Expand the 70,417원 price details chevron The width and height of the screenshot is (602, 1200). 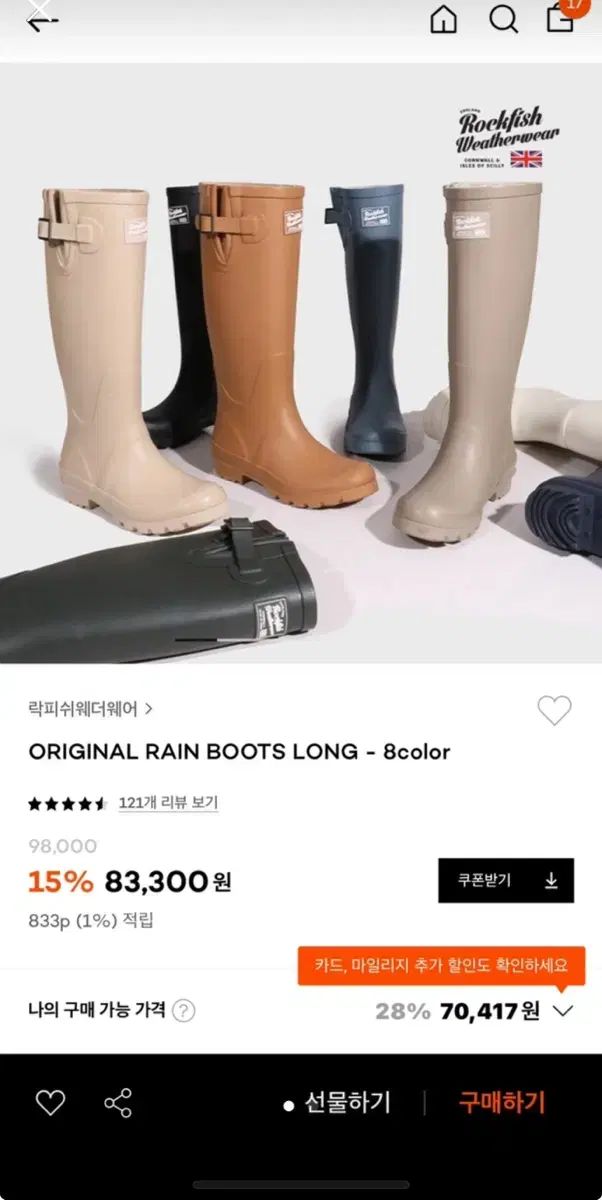[x=563, y=1011]
